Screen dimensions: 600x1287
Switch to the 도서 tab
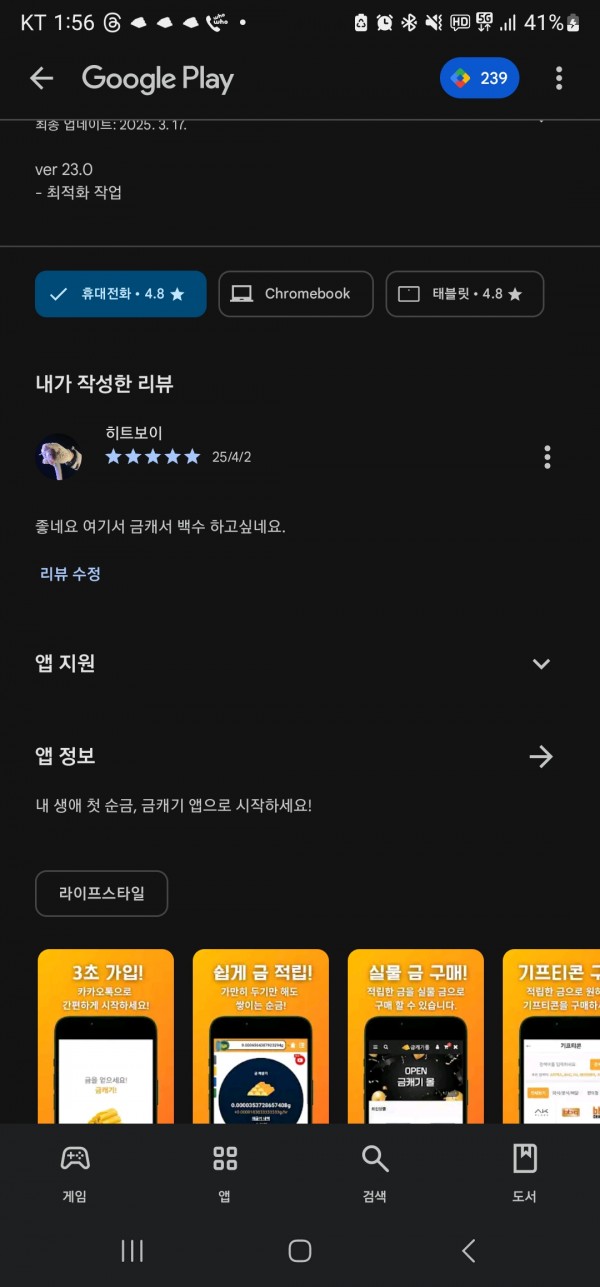coord(525,1172)
